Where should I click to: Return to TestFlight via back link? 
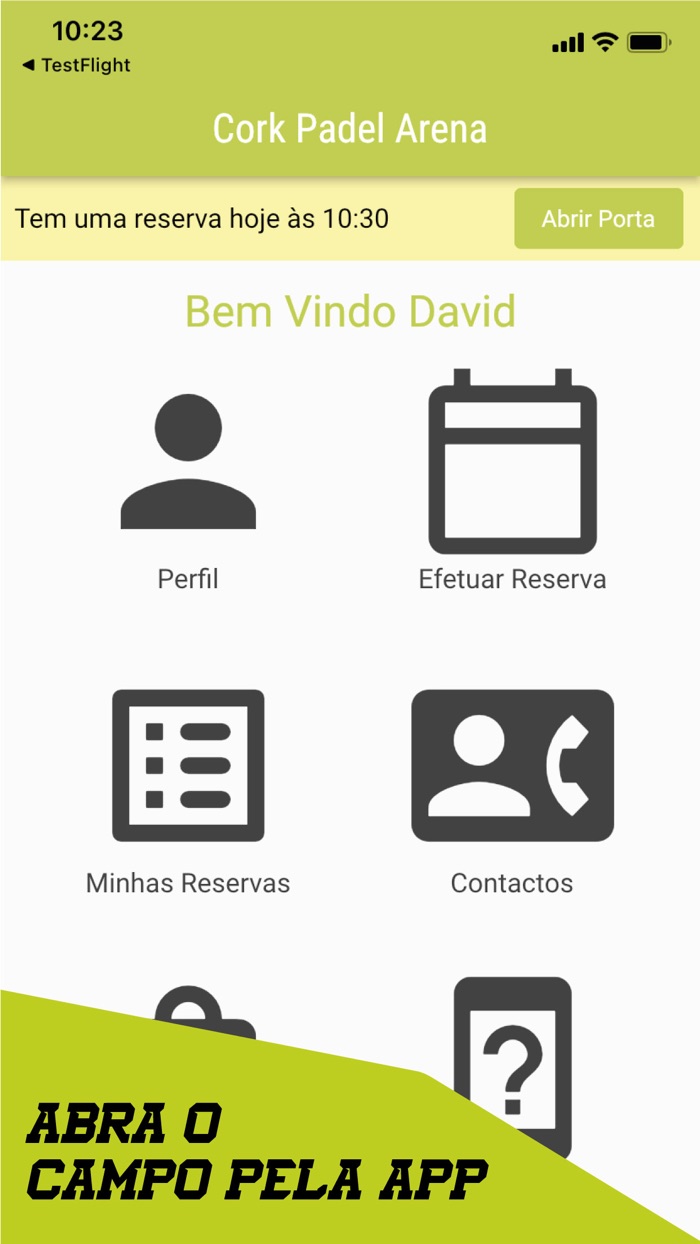tap(76, 65)
